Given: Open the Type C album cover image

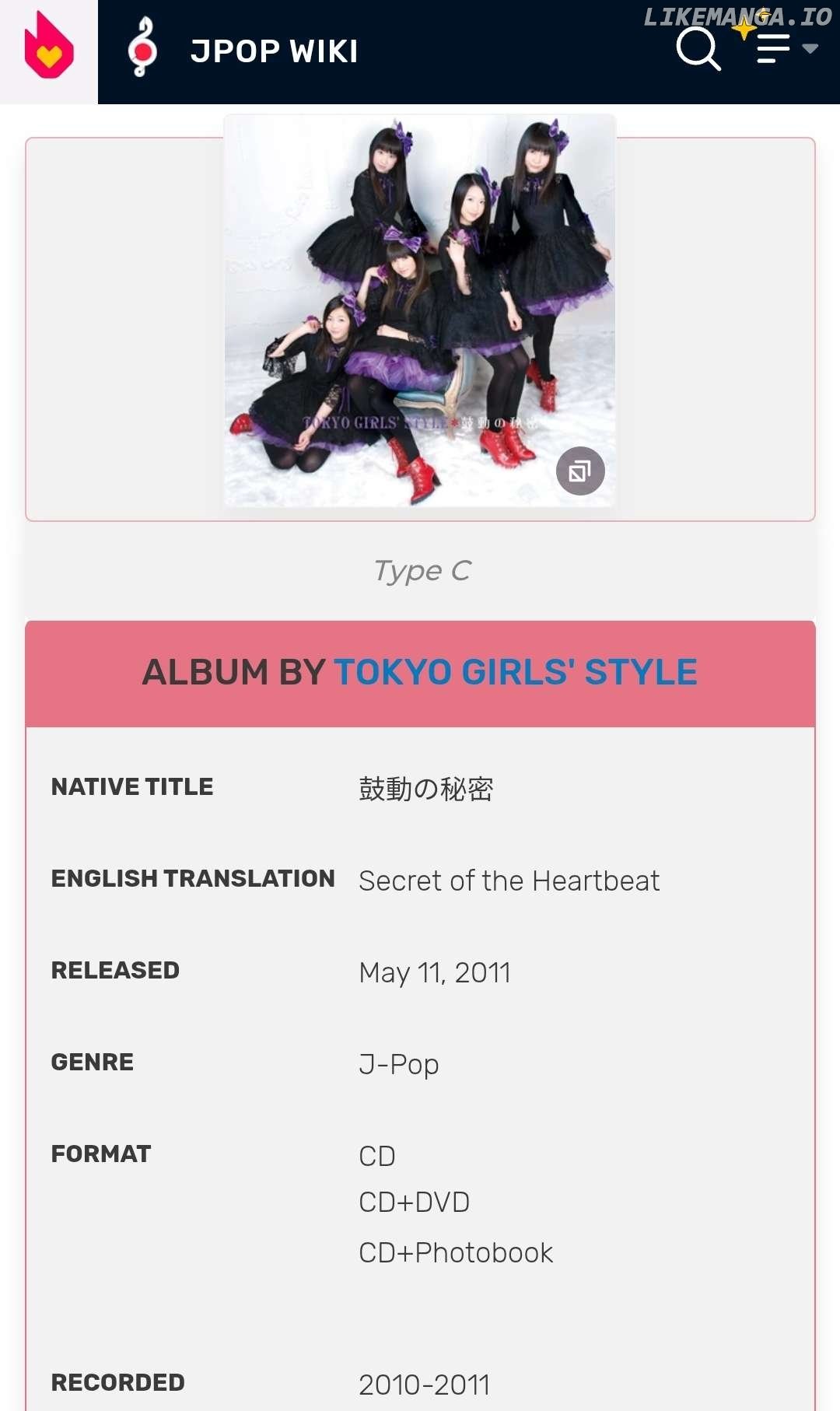Looking at the screenshot, I should 418,310.
